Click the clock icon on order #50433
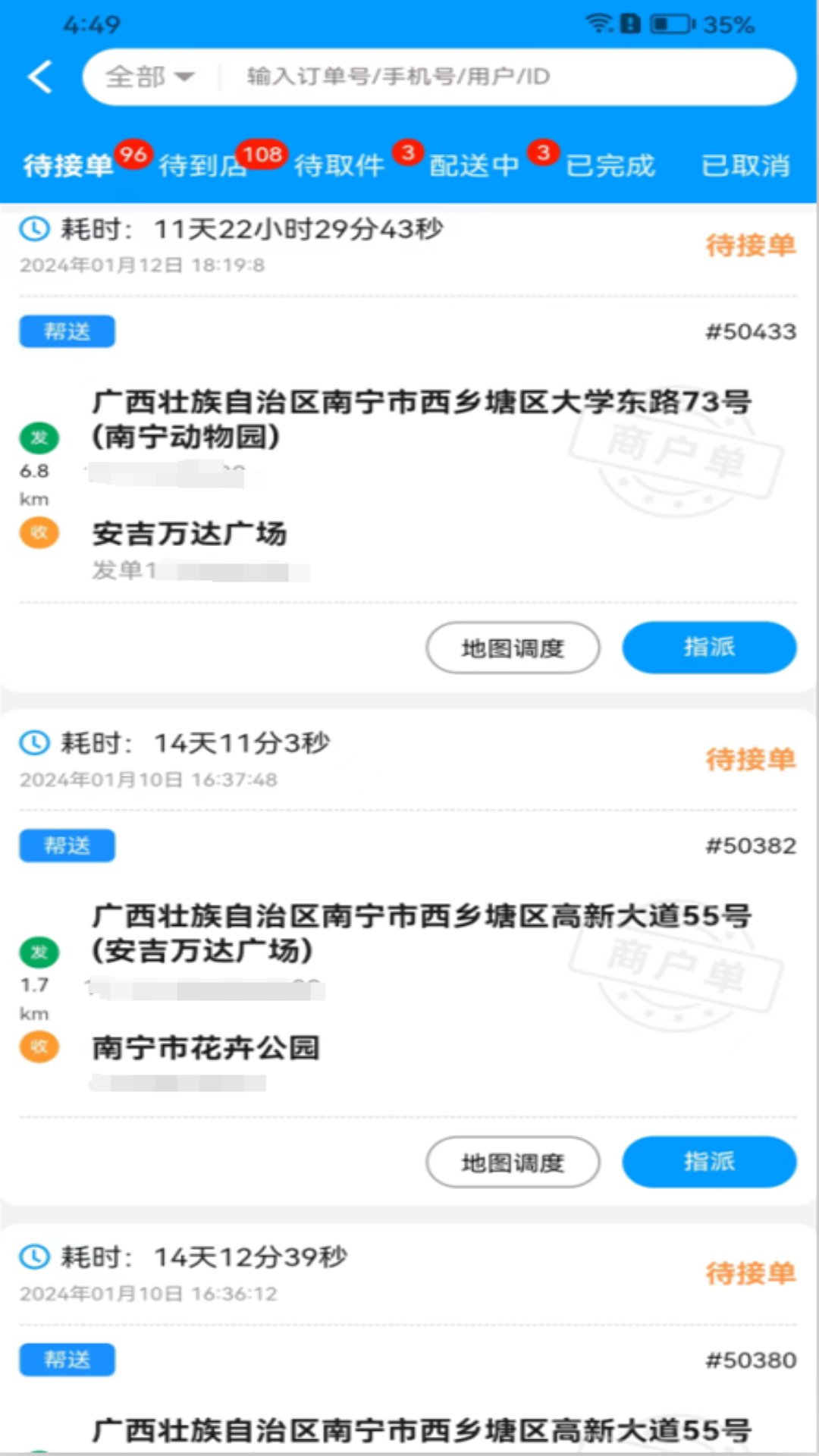The image size is (819, 1456). [x=33, y=229]
